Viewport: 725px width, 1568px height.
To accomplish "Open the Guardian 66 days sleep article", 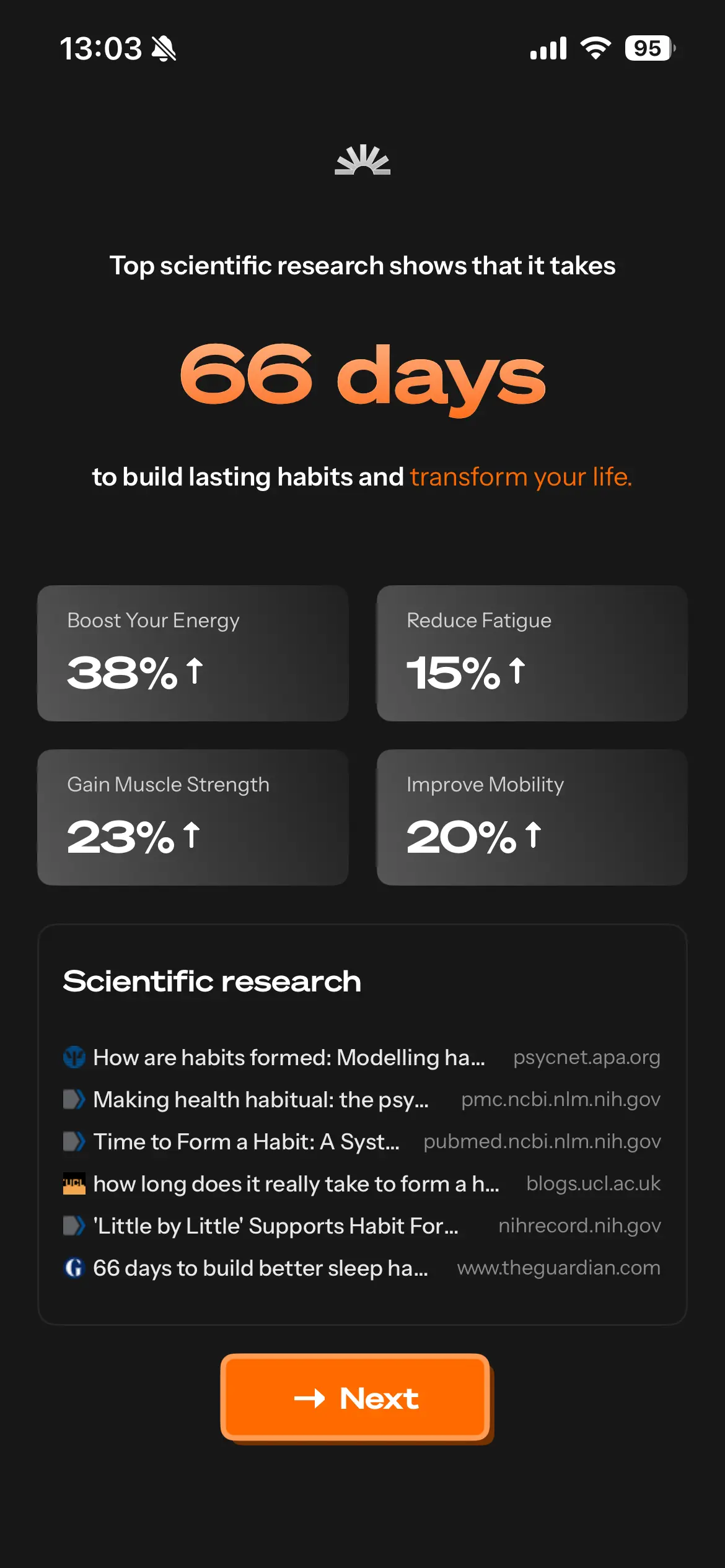I will point(362,1268).
